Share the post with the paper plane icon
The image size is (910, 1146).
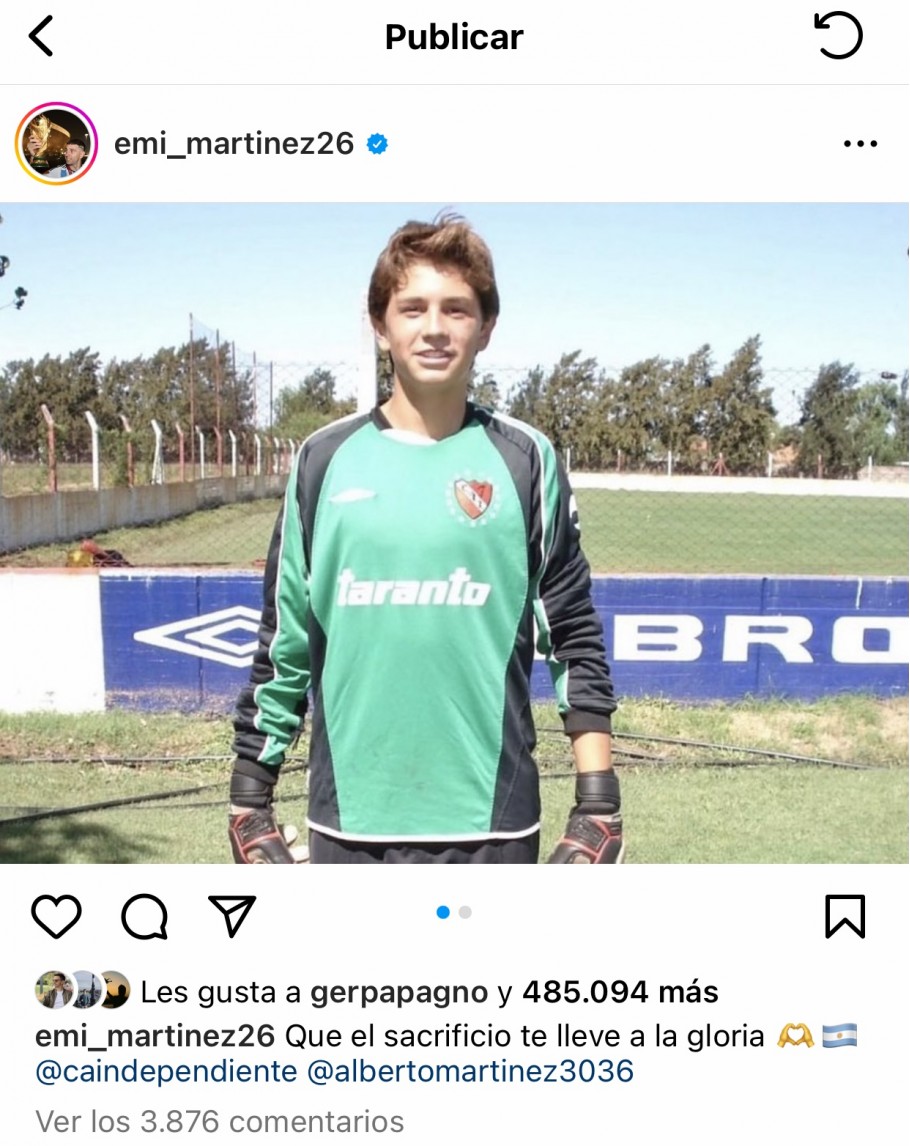point(232,915)
